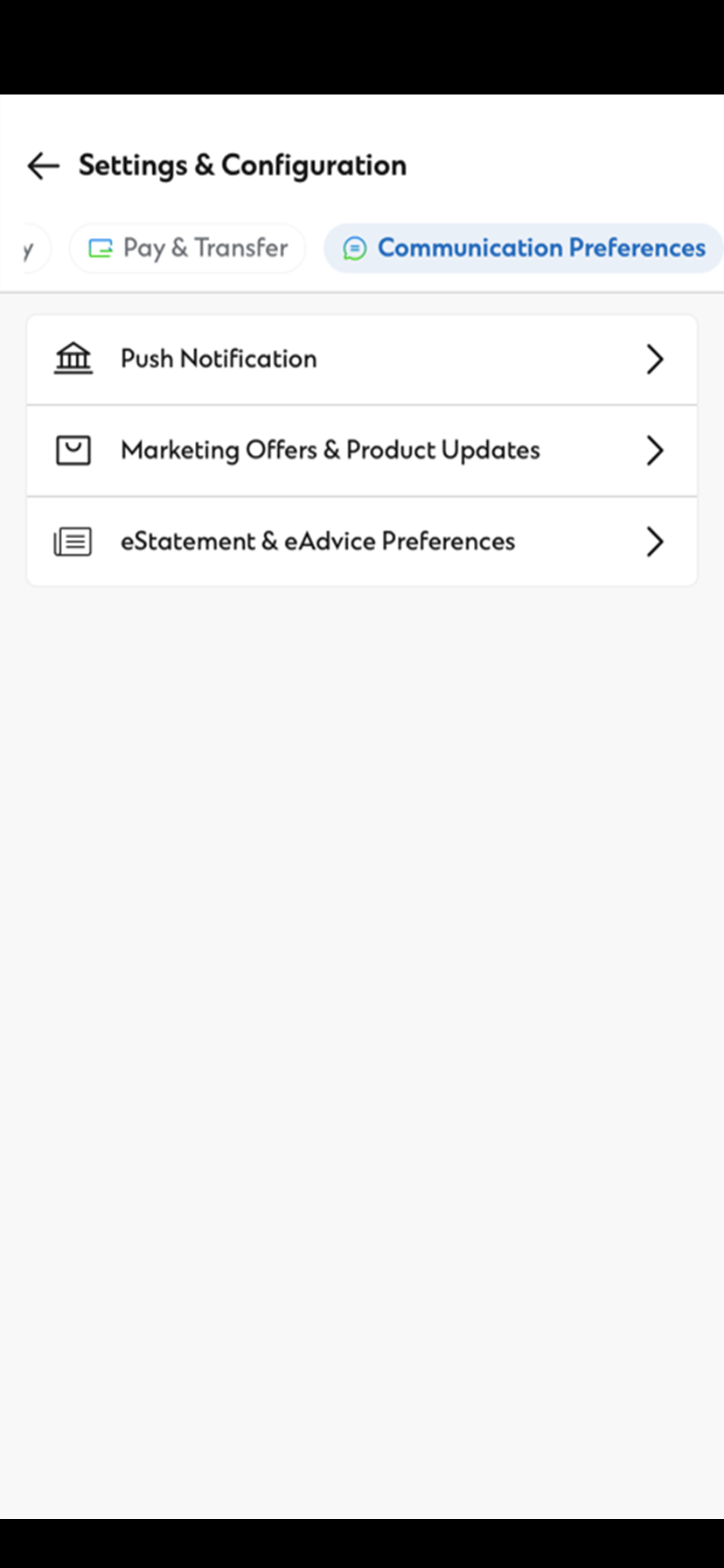Screen dimensions: 724x1568
Task: Expand Marketing Offers & Product Updates chevron
Action: [x=654, y=450]
